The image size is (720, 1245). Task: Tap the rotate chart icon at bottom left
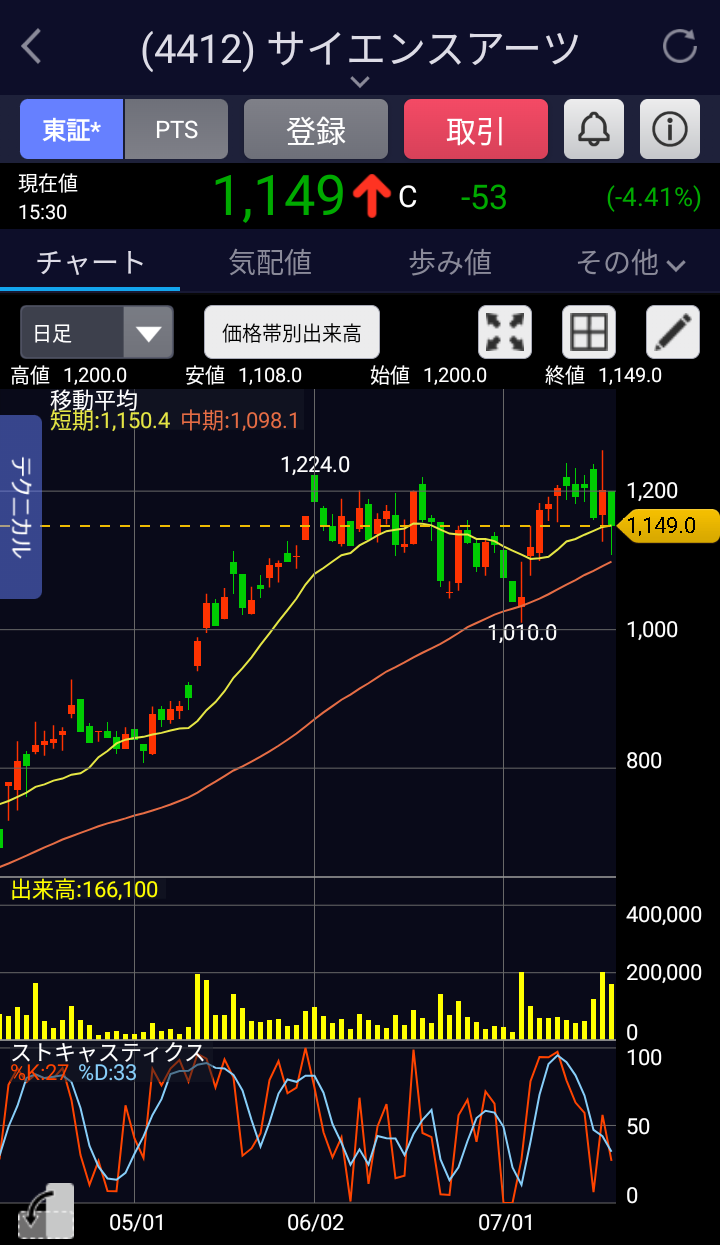[46, 1211]
